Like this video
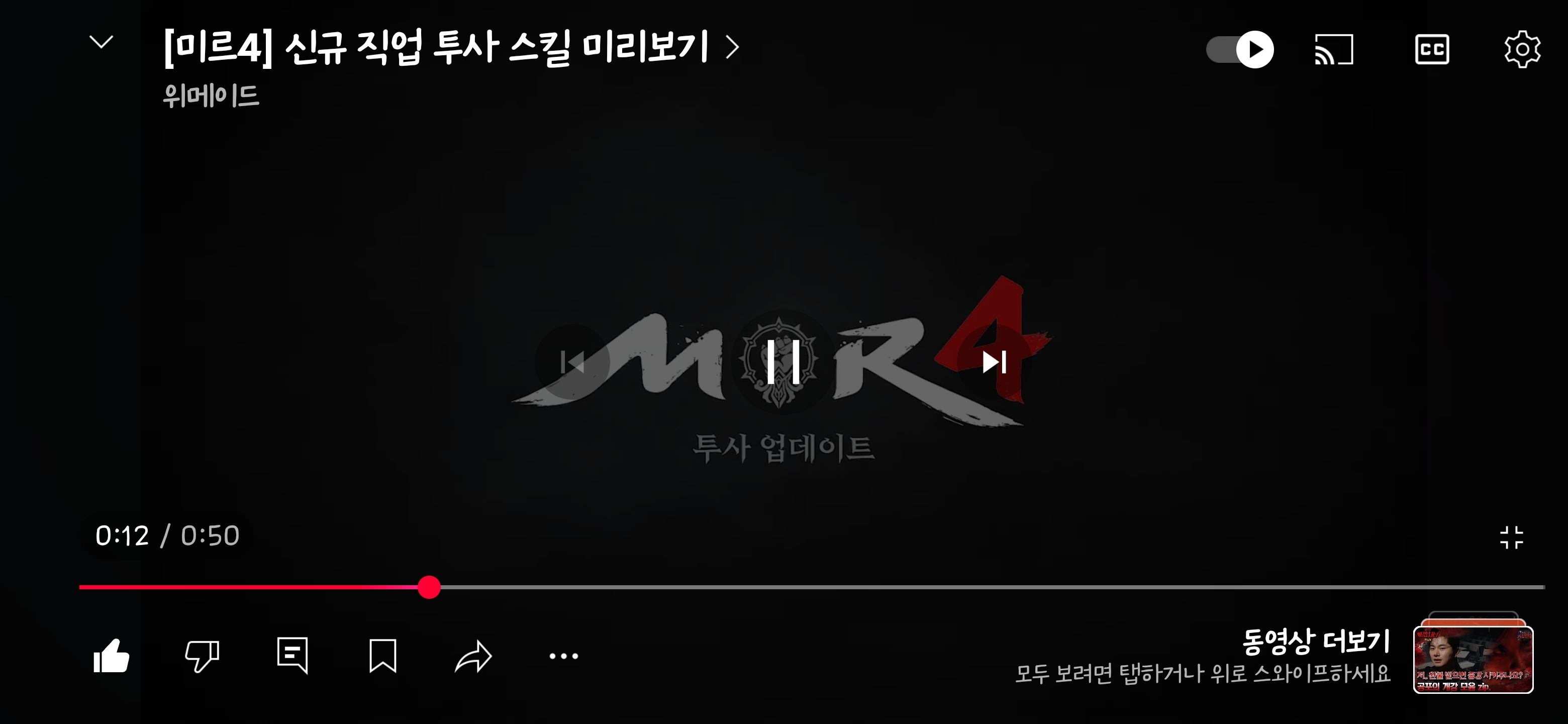The width and height of the screenshot is (1568, 724). pyautogui.click(x=112, y=656)
